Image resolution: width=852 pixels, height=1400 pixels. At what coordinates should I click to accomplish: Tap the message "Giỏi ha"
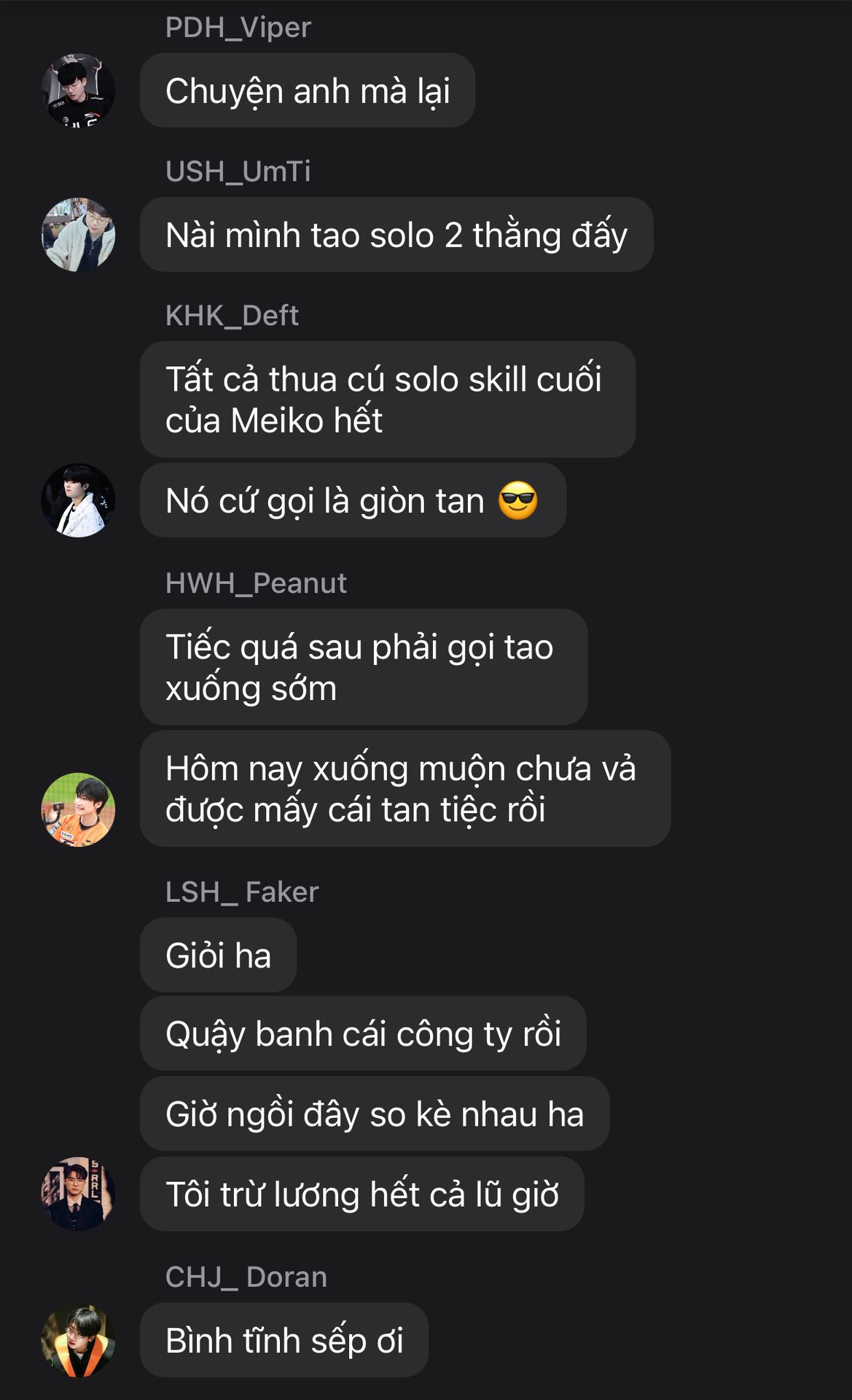(x=219, y=955)
